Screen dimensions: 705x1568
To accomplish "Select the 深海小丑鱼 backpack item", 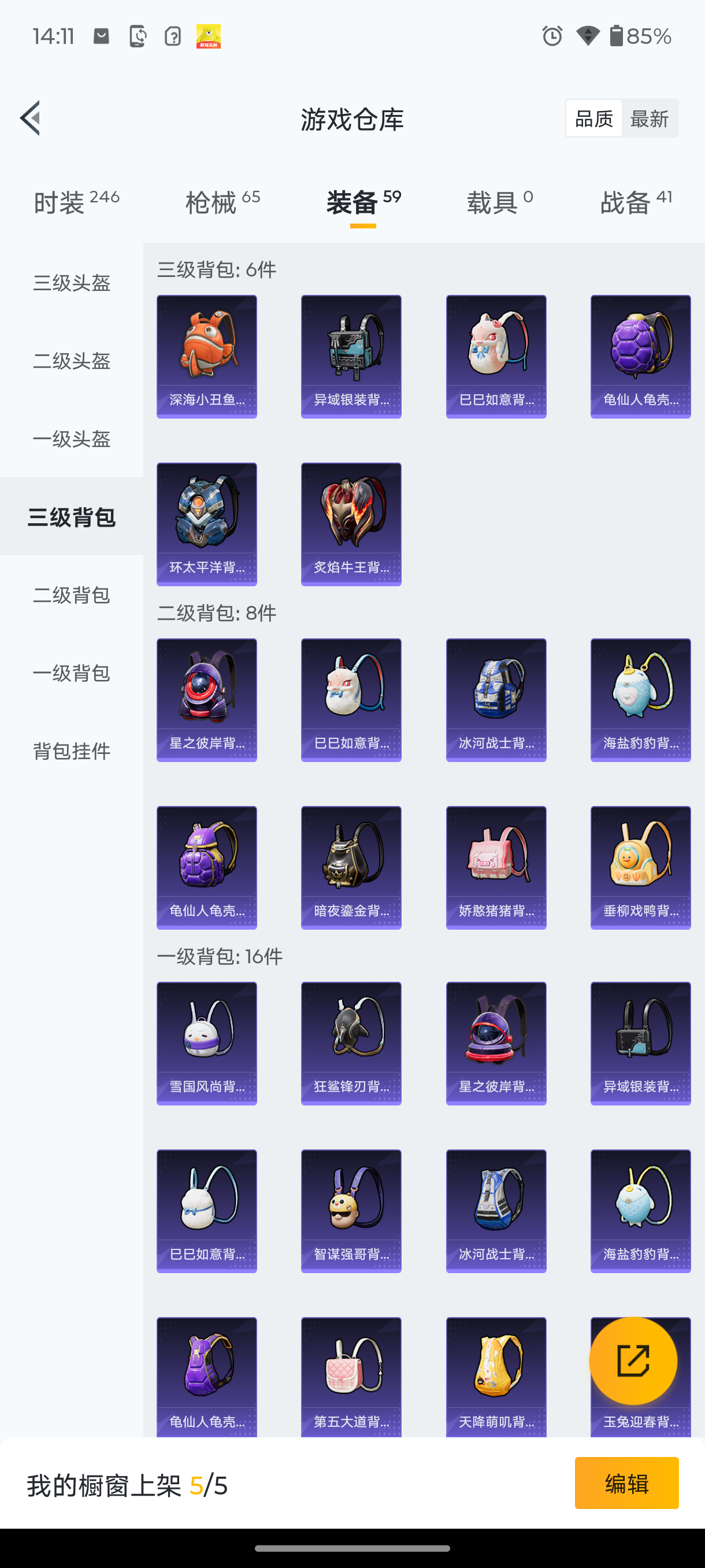I will coord(206,356).
